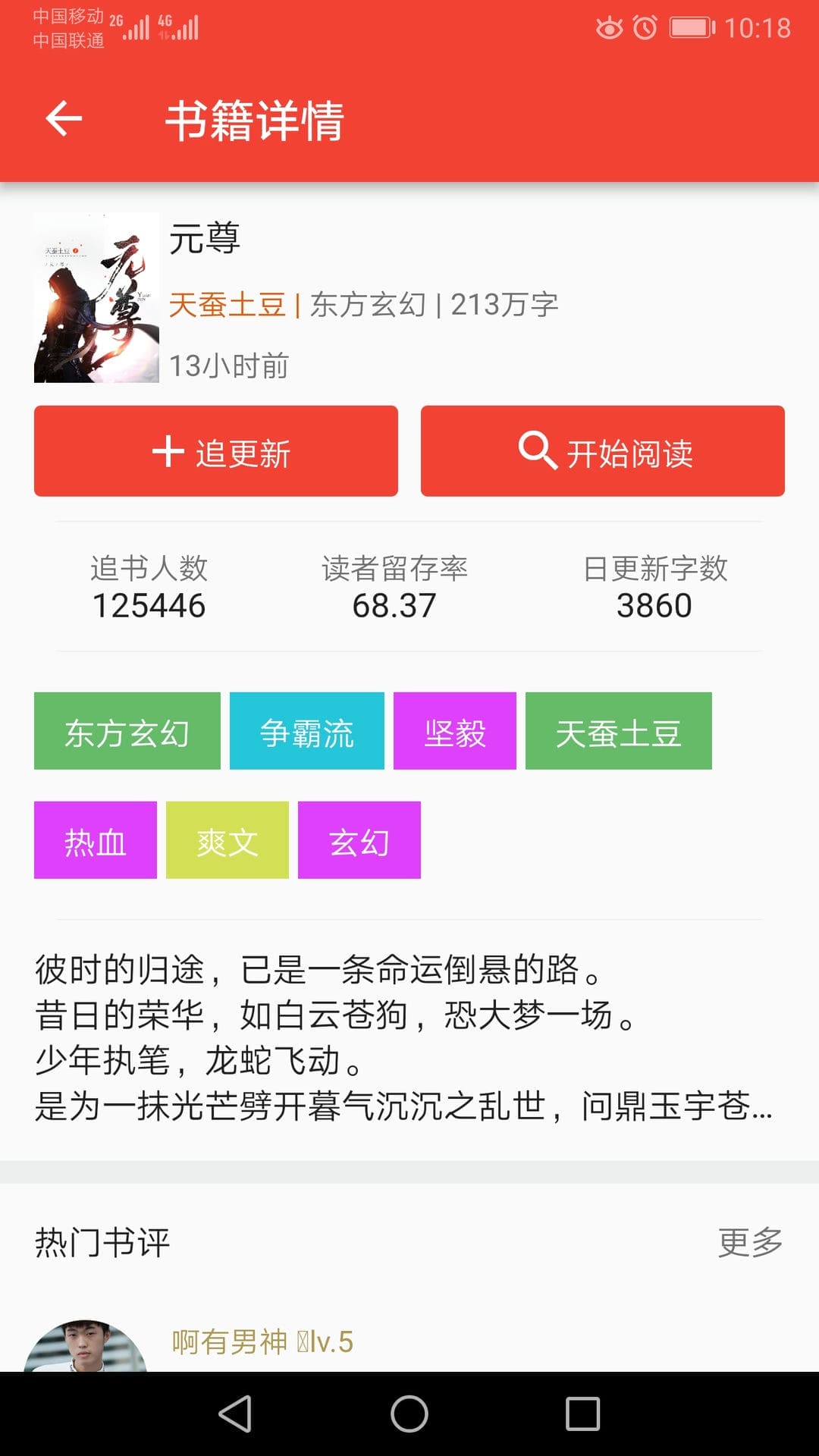Viewport: 819px width, 1456px height.
Task: Start reading with the 开始阅读 button
Action: pyautogui.click(x=603, y=451)
